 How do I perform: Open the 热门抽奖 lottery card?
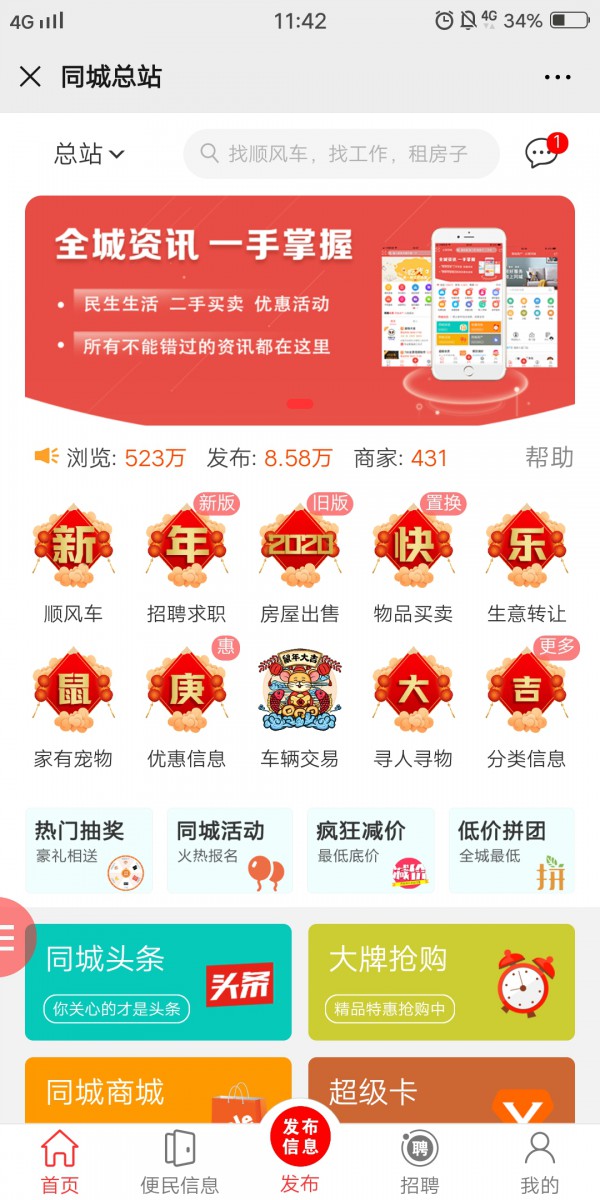point(89,850)
